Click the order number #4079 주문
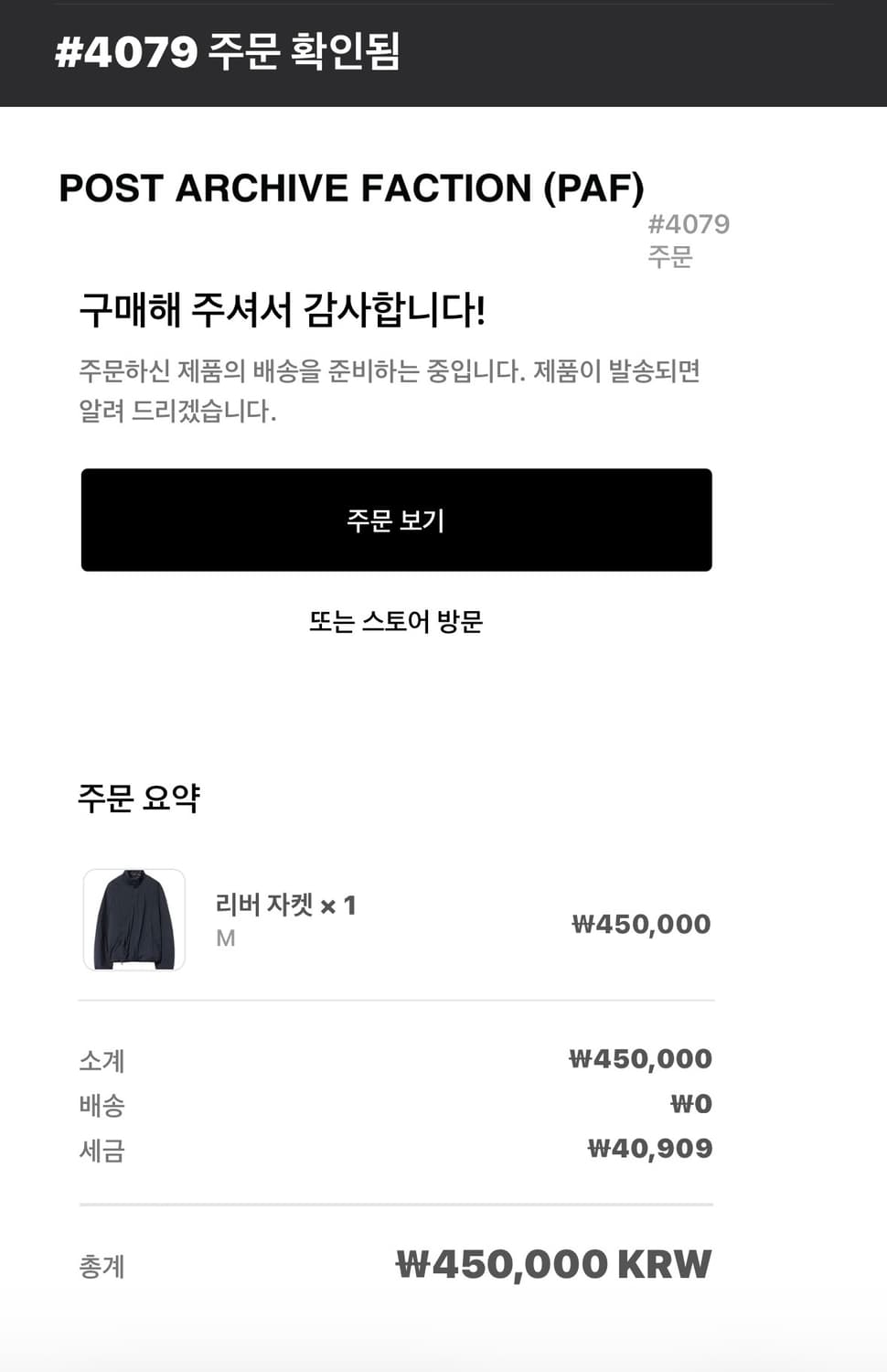The height and width of the screenshot is (1372, 887). (687, 240)
